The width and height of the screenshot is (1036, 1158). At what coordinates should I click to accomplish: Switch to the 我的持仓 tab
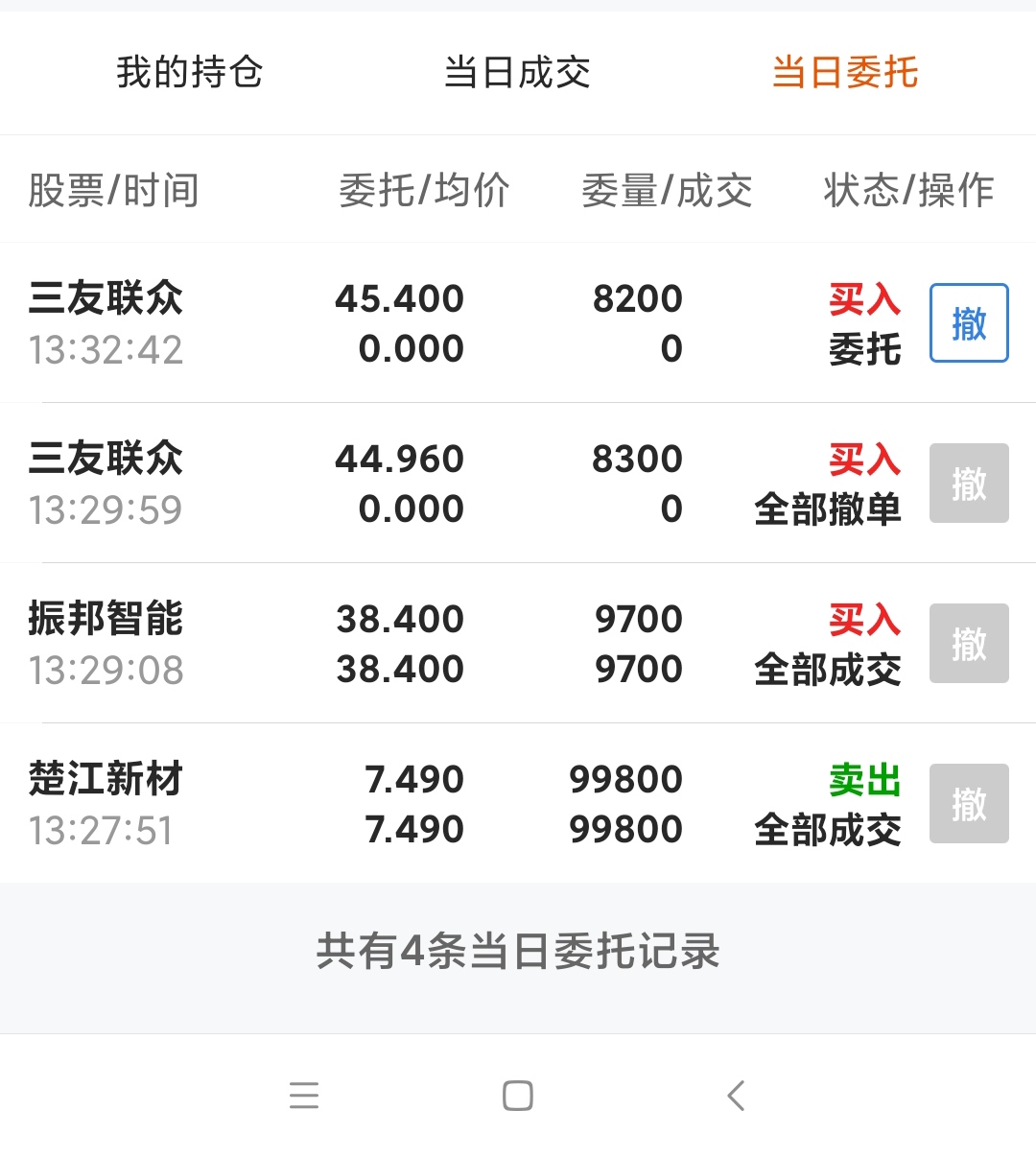point(188,73)
